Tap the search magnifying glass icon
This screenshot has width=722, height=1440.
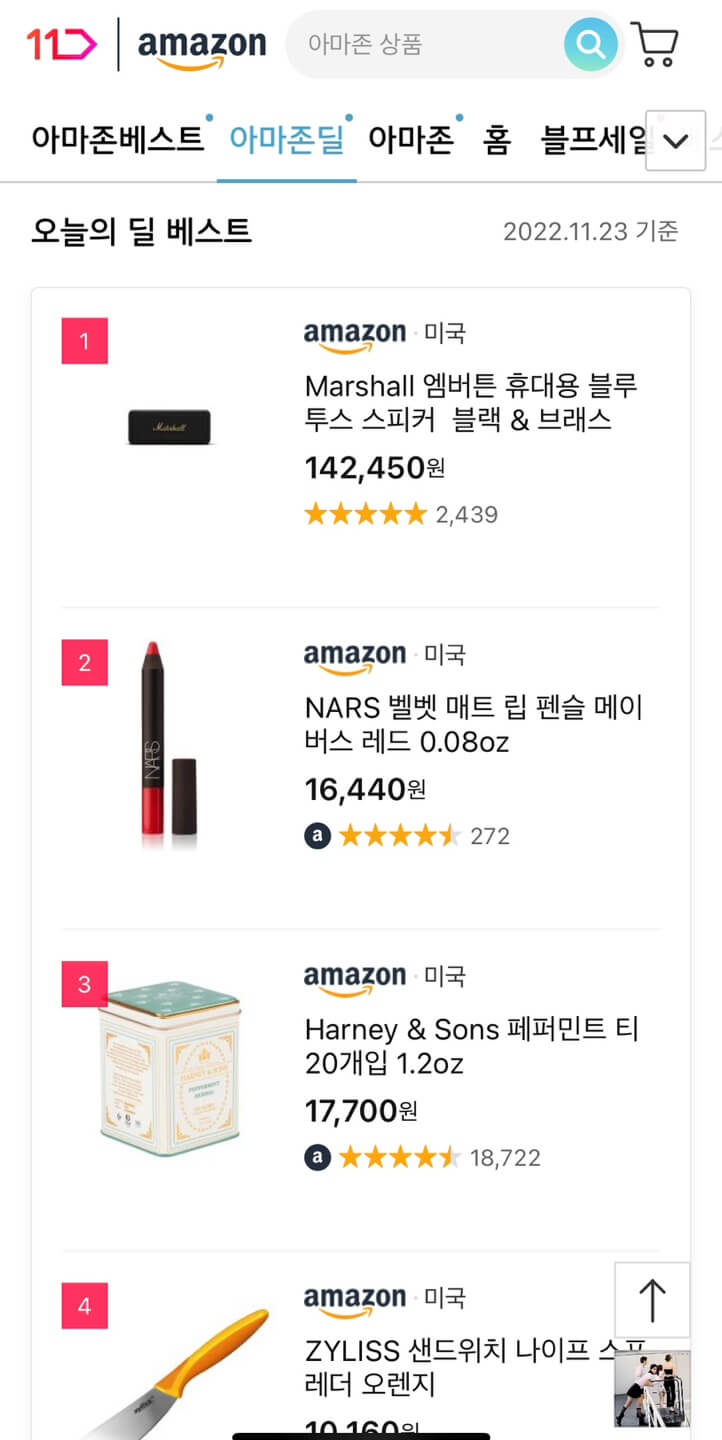(x=590, y=45)
